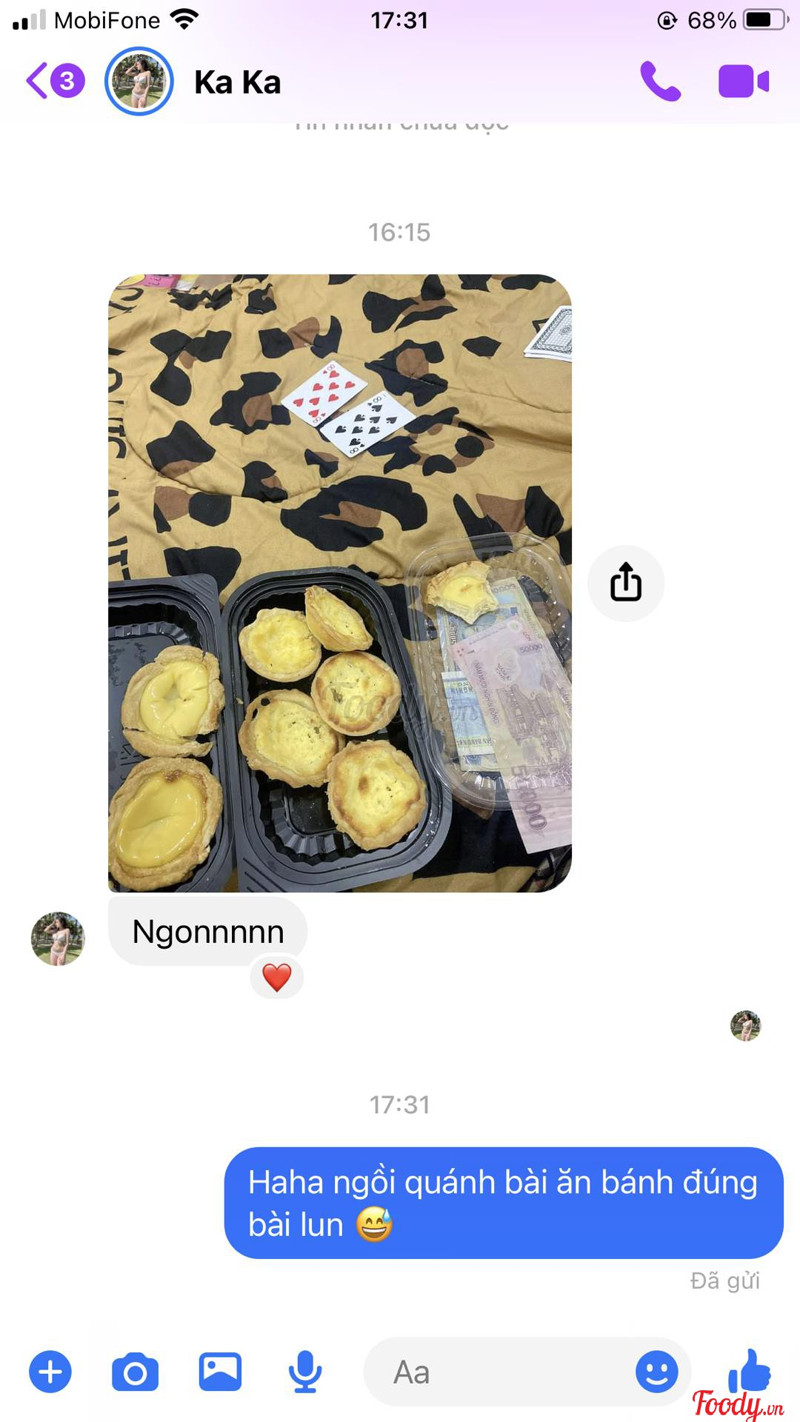Share the egg tart photo
The image size is (800, 1422).
626,582
